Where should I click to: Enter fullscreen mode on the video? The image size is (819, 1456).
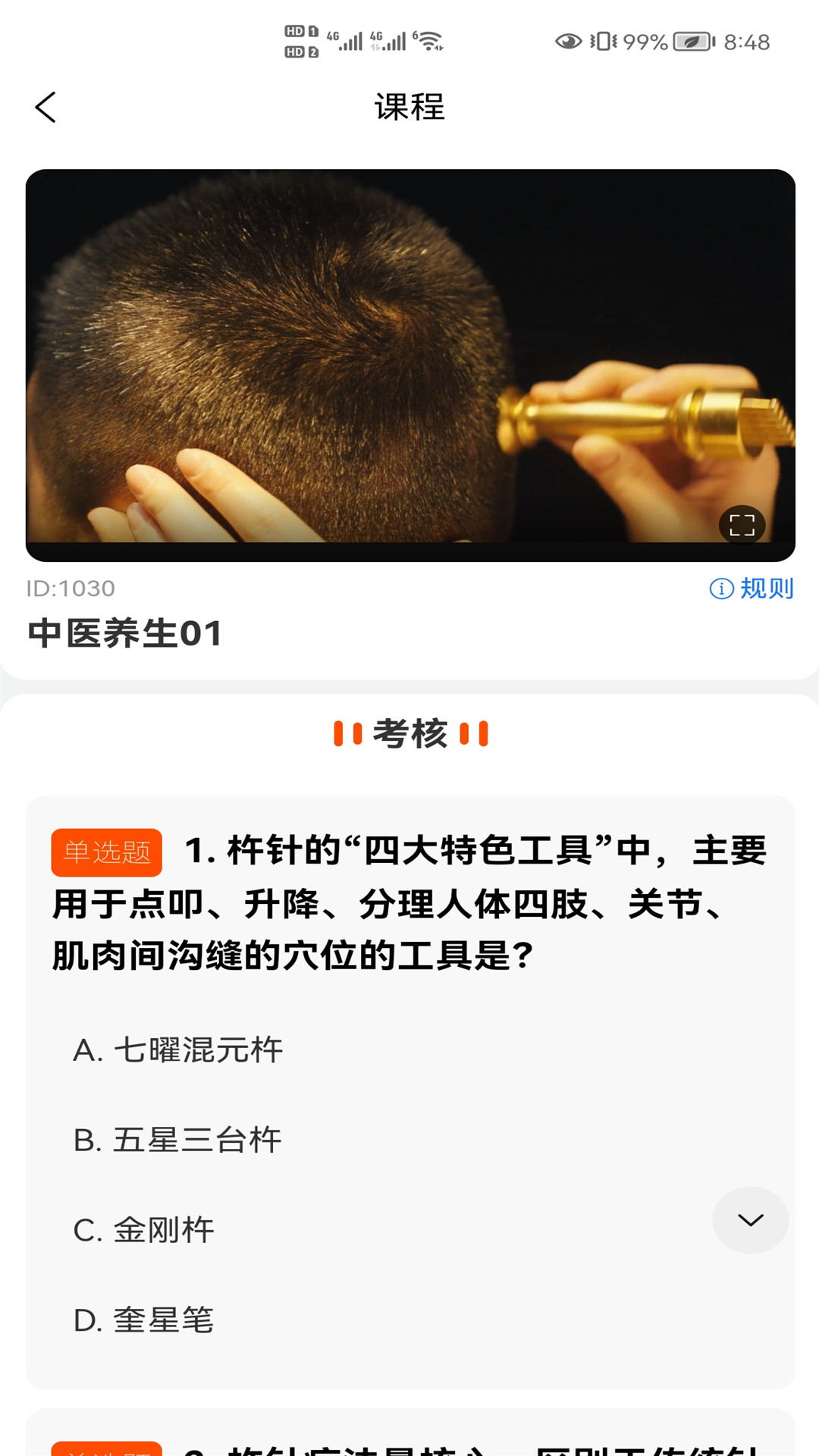point(742,523)
